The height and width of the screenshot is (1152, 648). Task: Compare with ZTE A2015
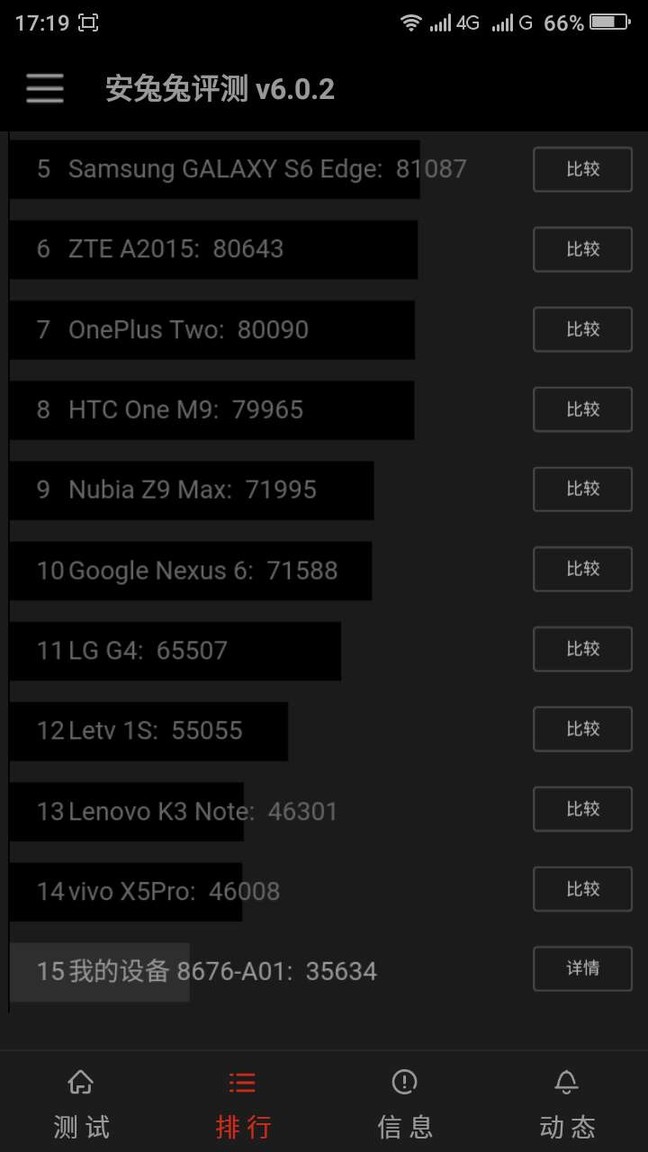click(582, 249)
